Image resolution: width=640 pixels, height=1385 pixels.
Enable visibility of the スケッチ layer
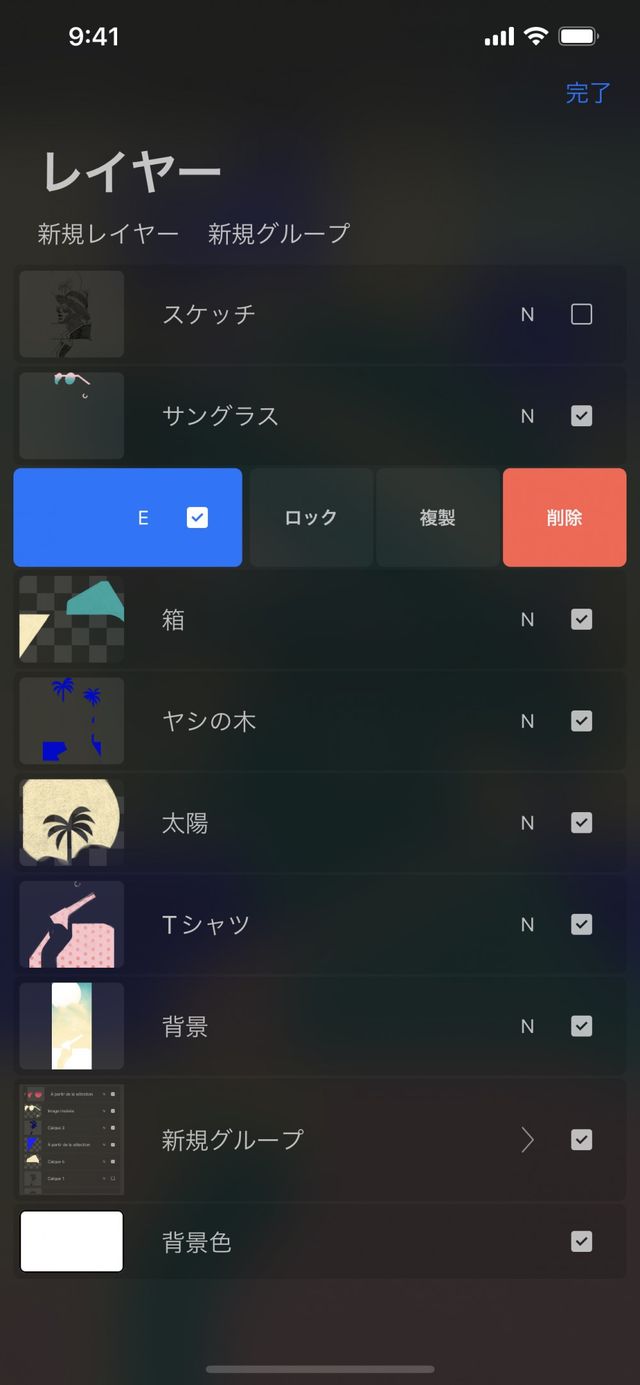[x=581, y=314]
